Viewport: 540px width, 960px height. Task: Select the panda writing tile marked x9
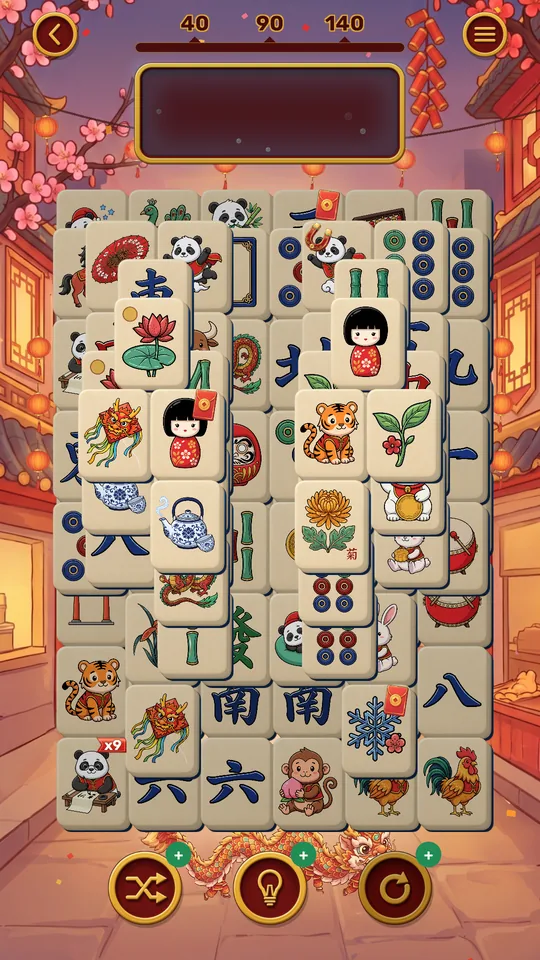point(92,783)
